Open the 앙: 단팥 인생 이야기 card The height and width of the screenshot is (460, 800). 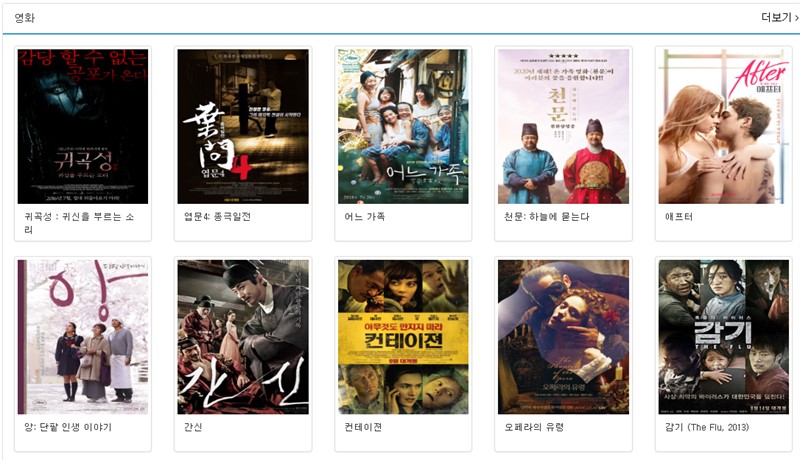coord(83,337)
